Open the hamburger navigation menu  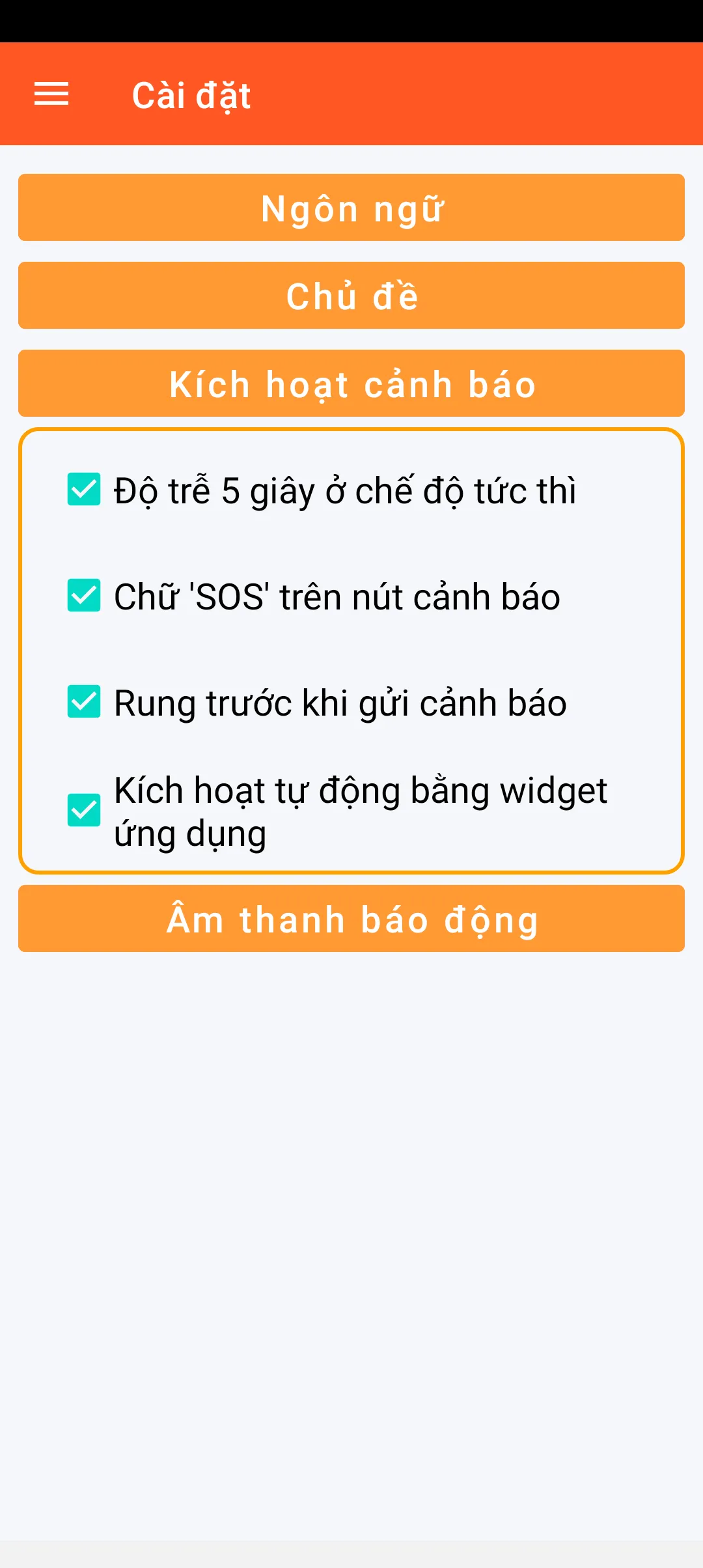pyautogui.click(x=51, y=94)
